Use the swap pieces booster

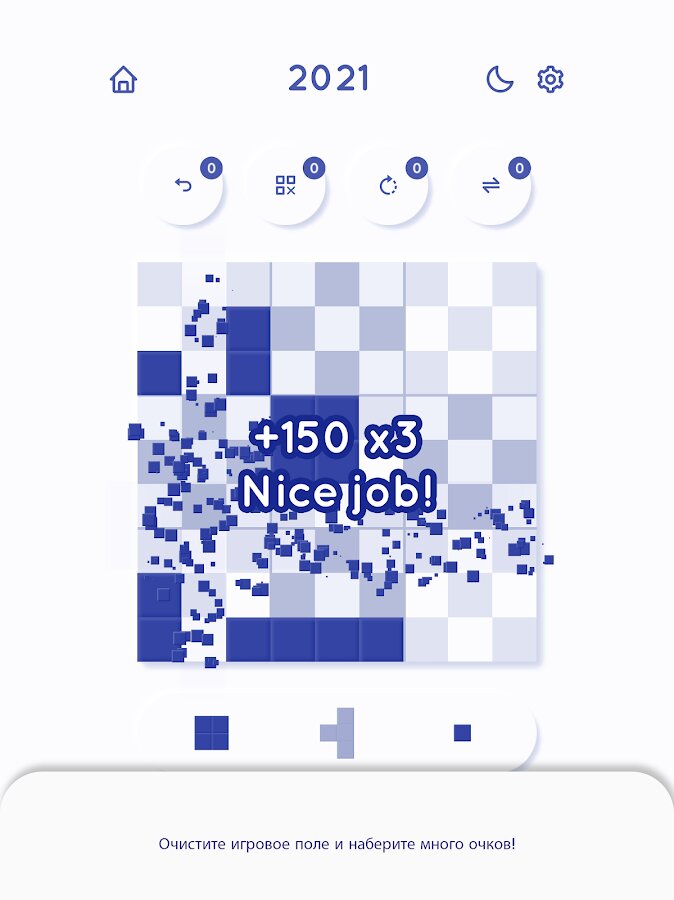point(490,185)
